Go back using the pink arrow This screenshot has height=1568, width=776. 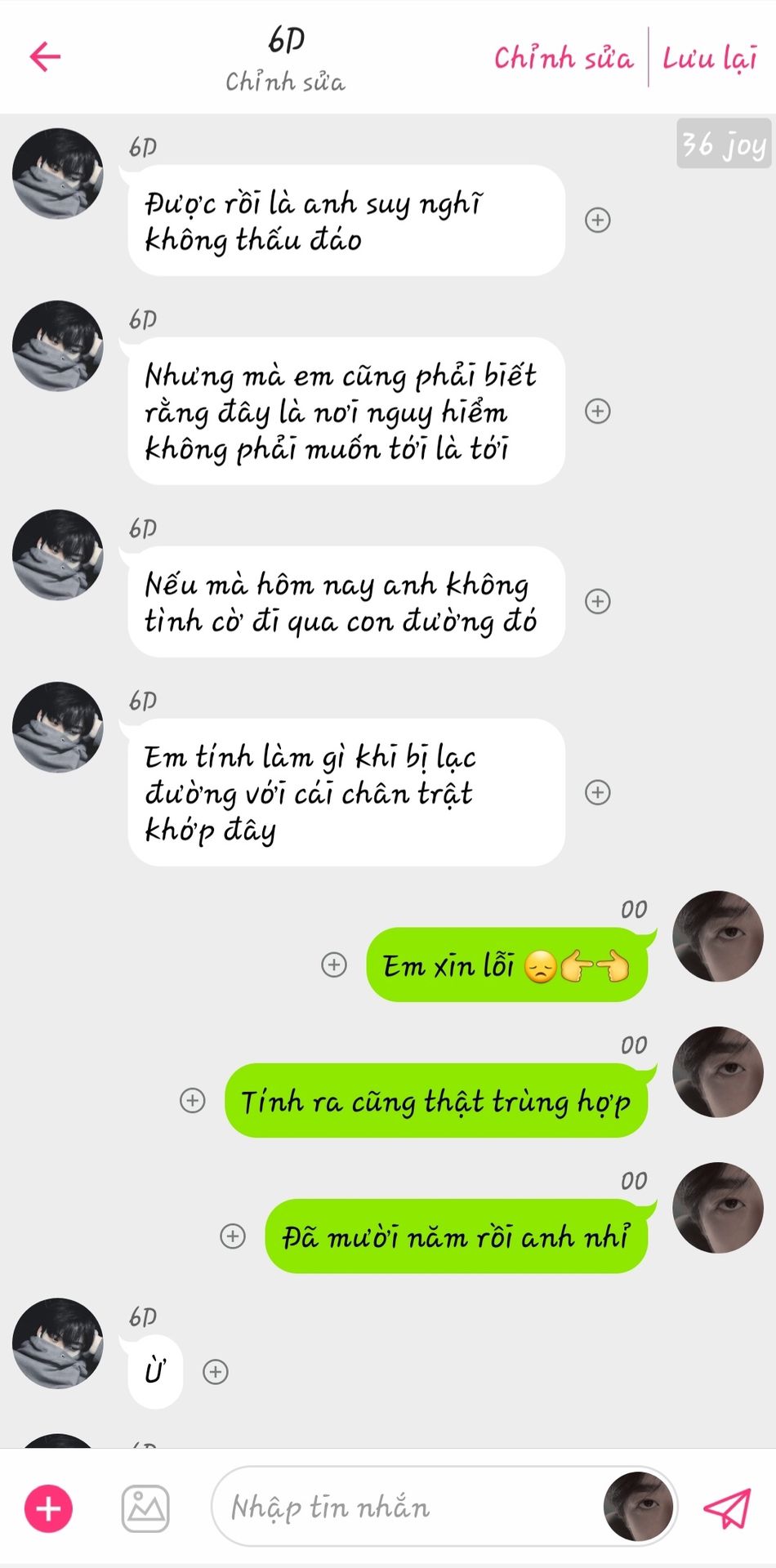tap(46, 56)
